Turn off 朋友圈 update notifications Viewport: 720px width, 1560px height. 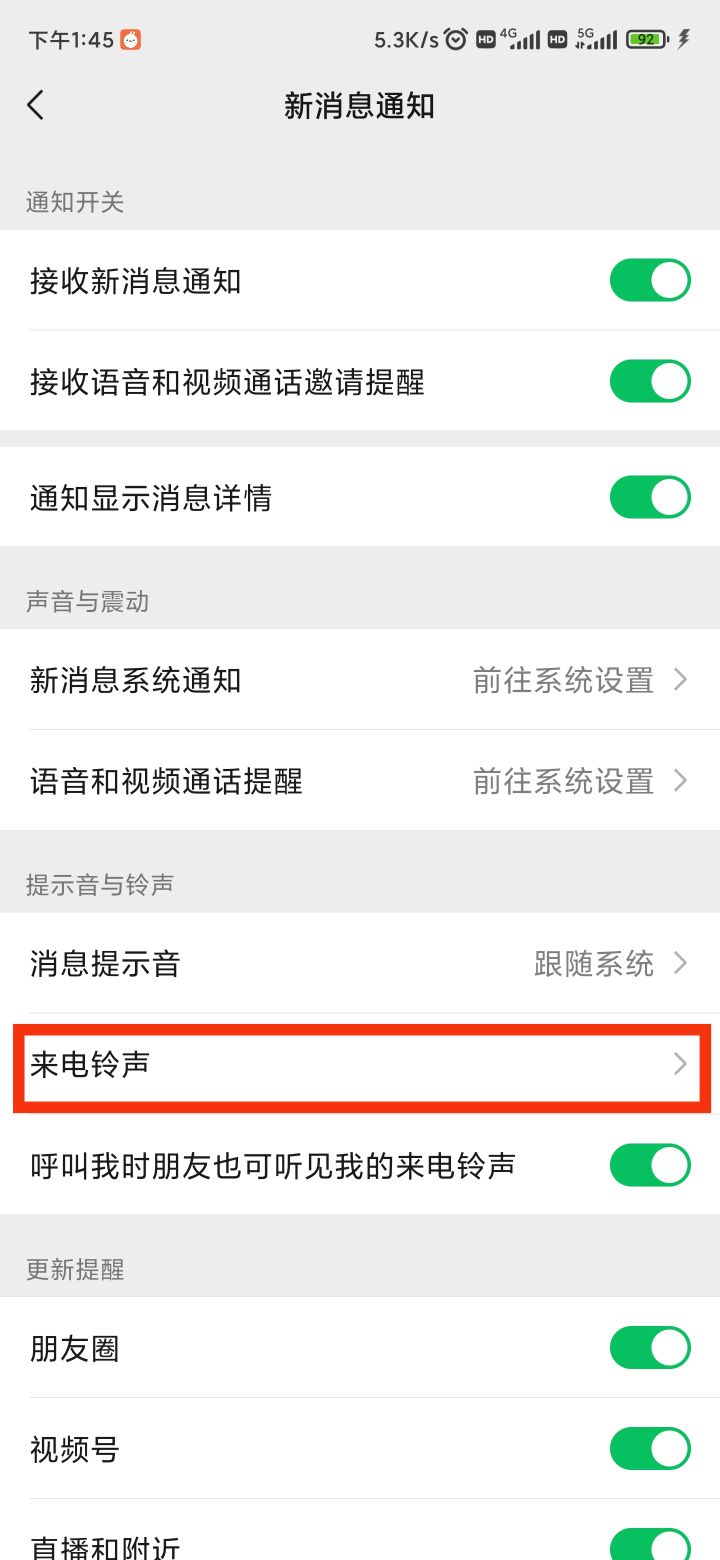(650, 1347)
